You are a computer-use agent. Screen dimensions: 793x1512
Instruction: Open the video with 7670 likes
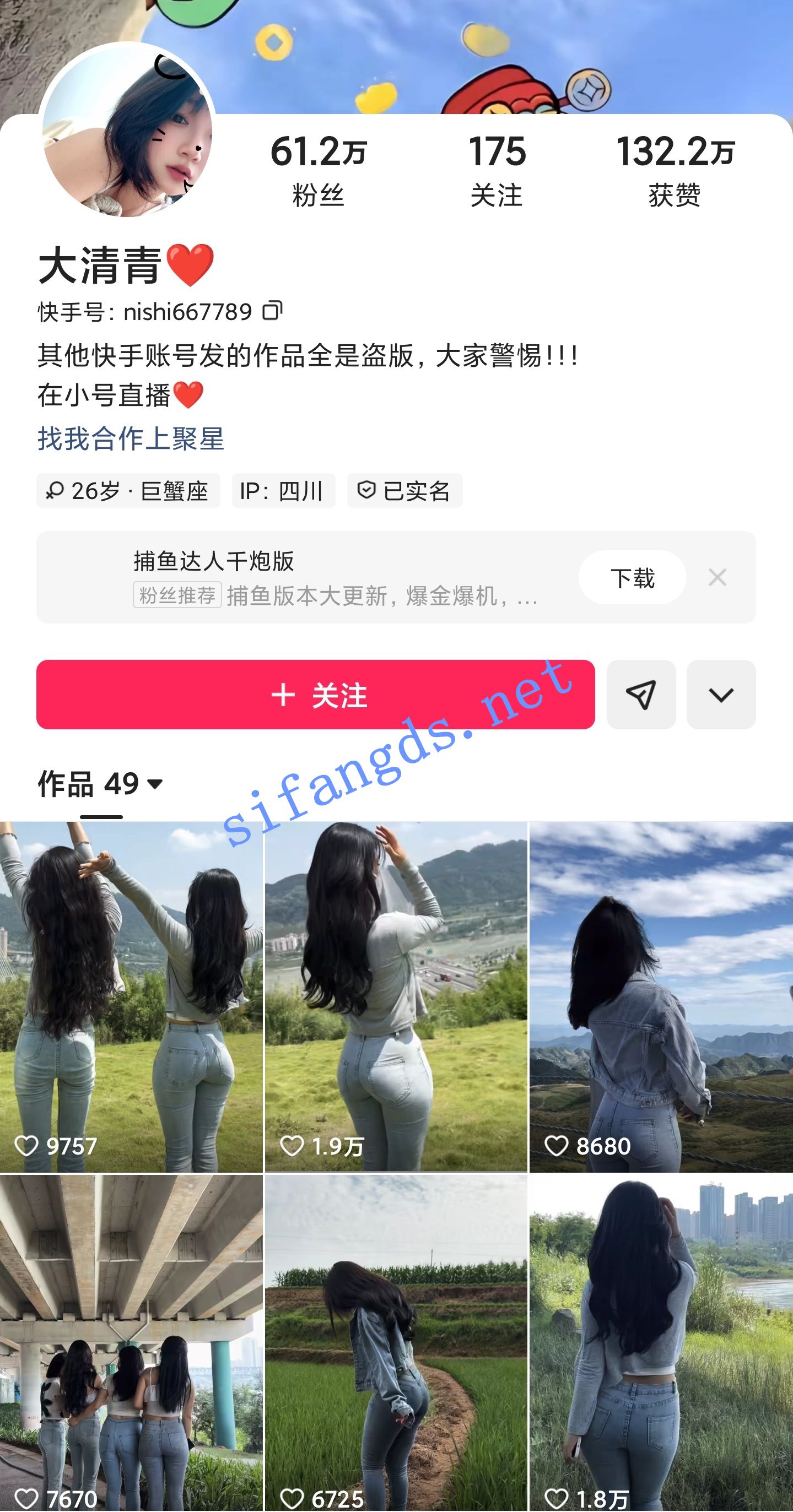coord(131,1344)
